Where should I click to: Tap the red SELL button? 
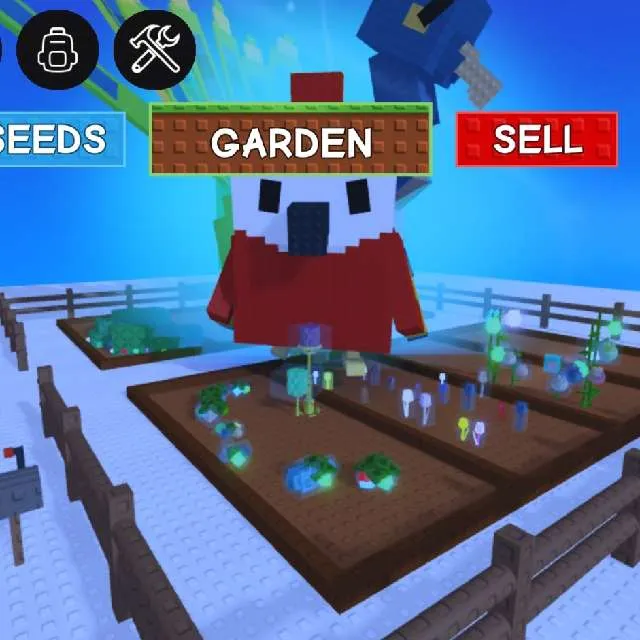tap(537, 139)
